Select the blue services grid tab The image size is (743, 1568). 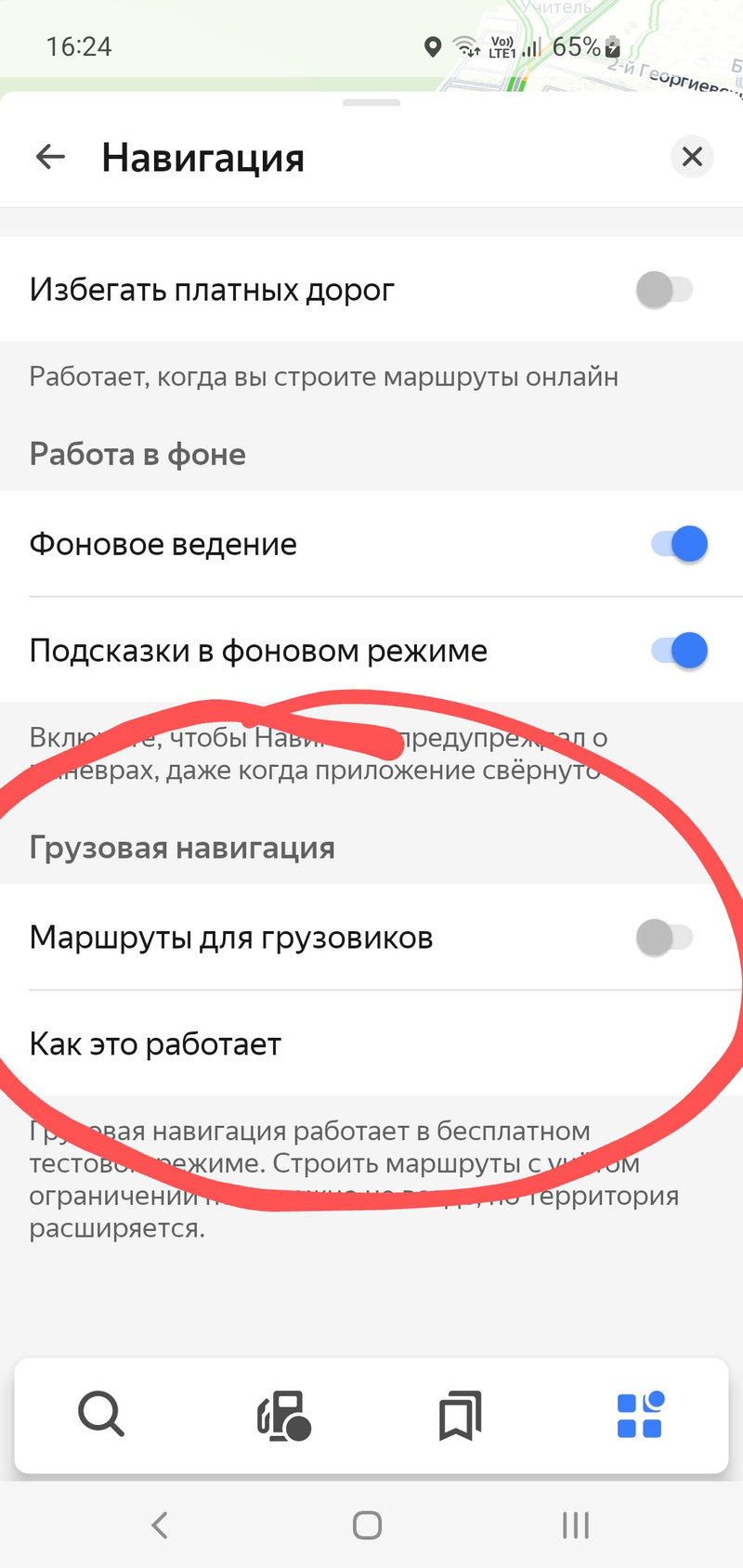tap(640, 1415)
